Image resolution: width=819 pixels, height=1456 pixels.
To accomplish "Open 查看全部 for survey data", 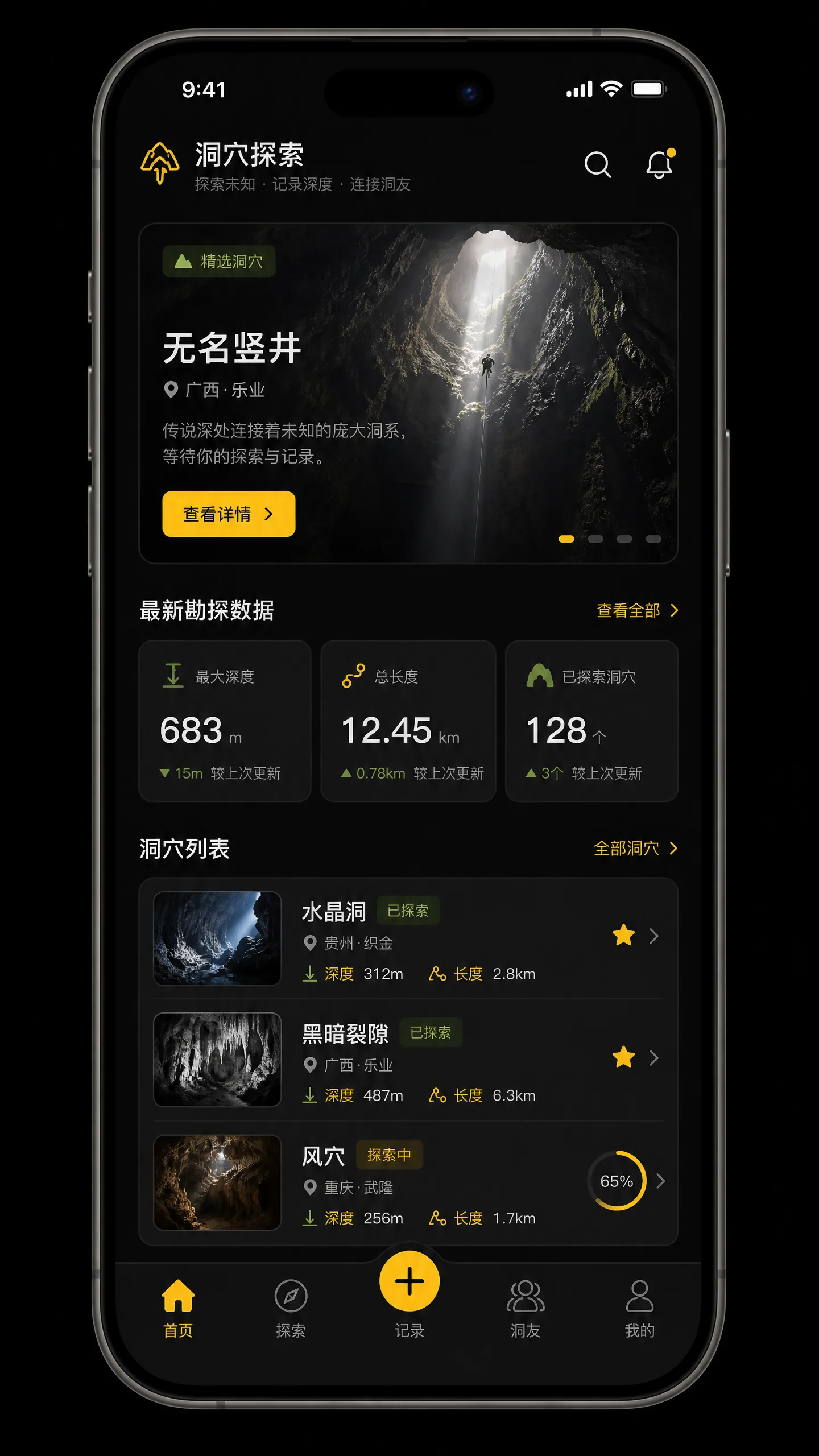I will tap(637, 610).
